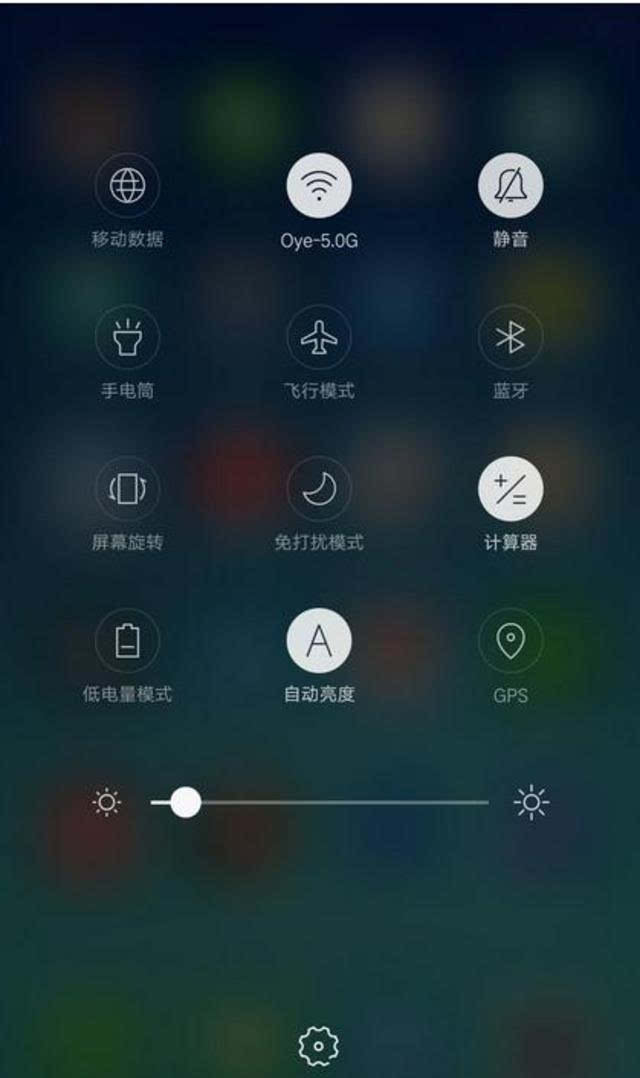
Task: Disable auto brightness (自动亮度)
Action: click(319, 642)
